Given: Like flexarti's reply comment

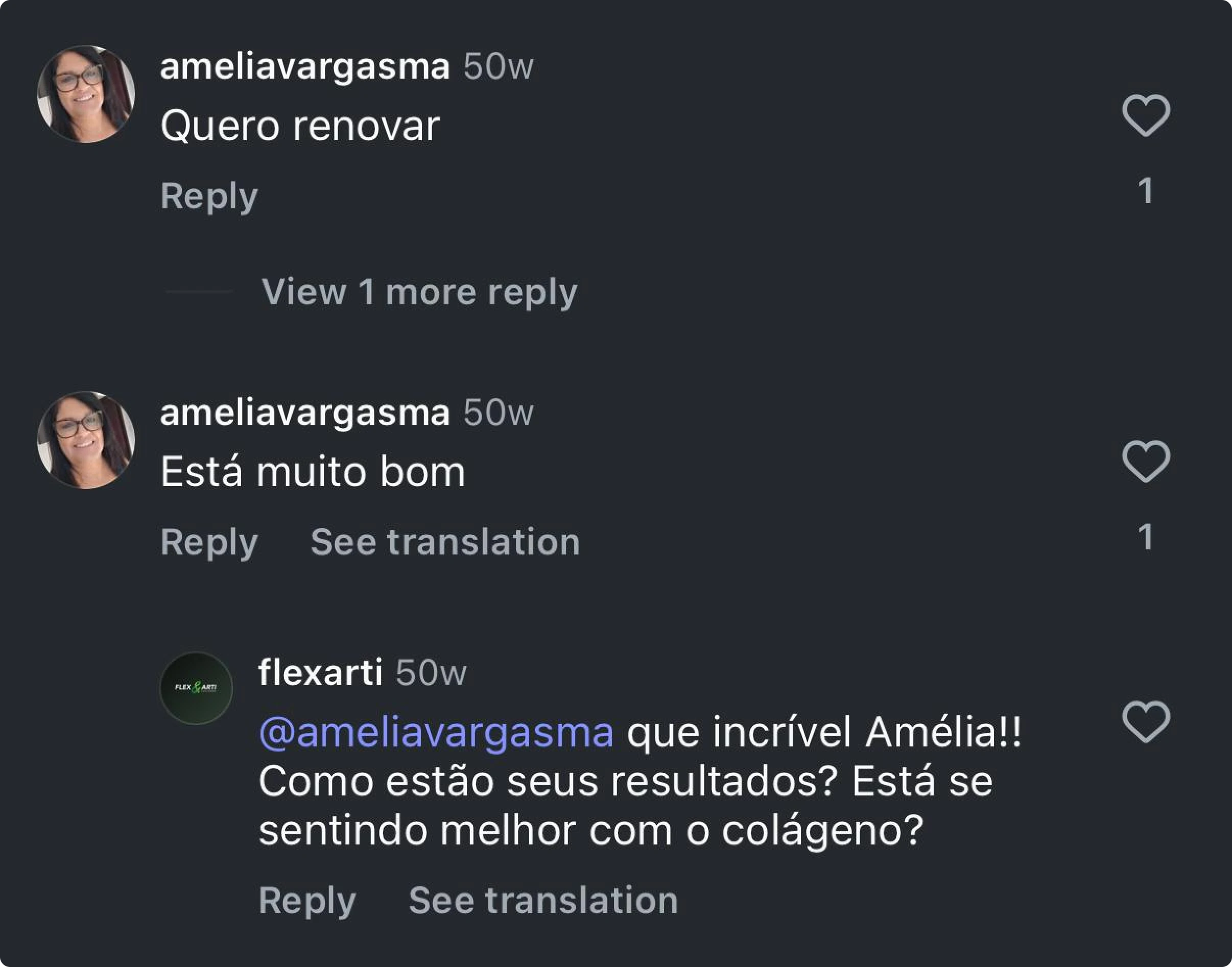Looking at the screenshot, I should coord(1145,722).
